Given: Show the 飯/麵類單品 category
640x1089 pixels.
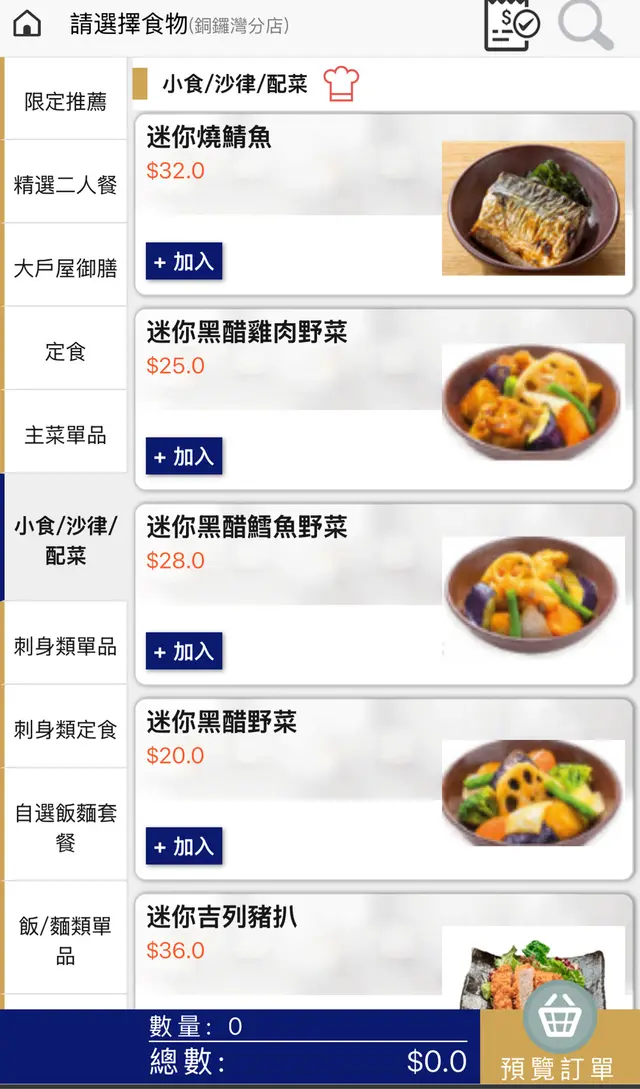Looking at the screenshot, I should (x=66, y=940).
